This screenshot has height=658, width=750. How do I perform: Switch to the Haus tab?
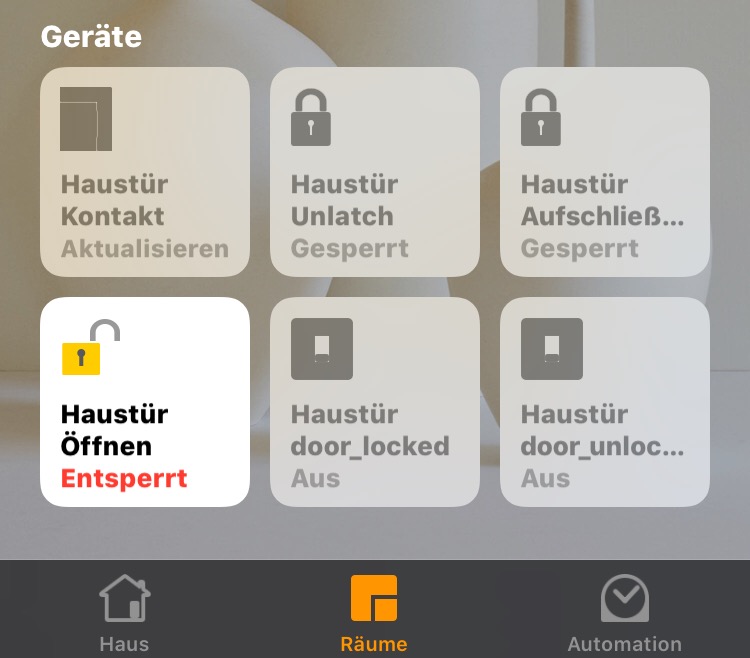point(125,611)
